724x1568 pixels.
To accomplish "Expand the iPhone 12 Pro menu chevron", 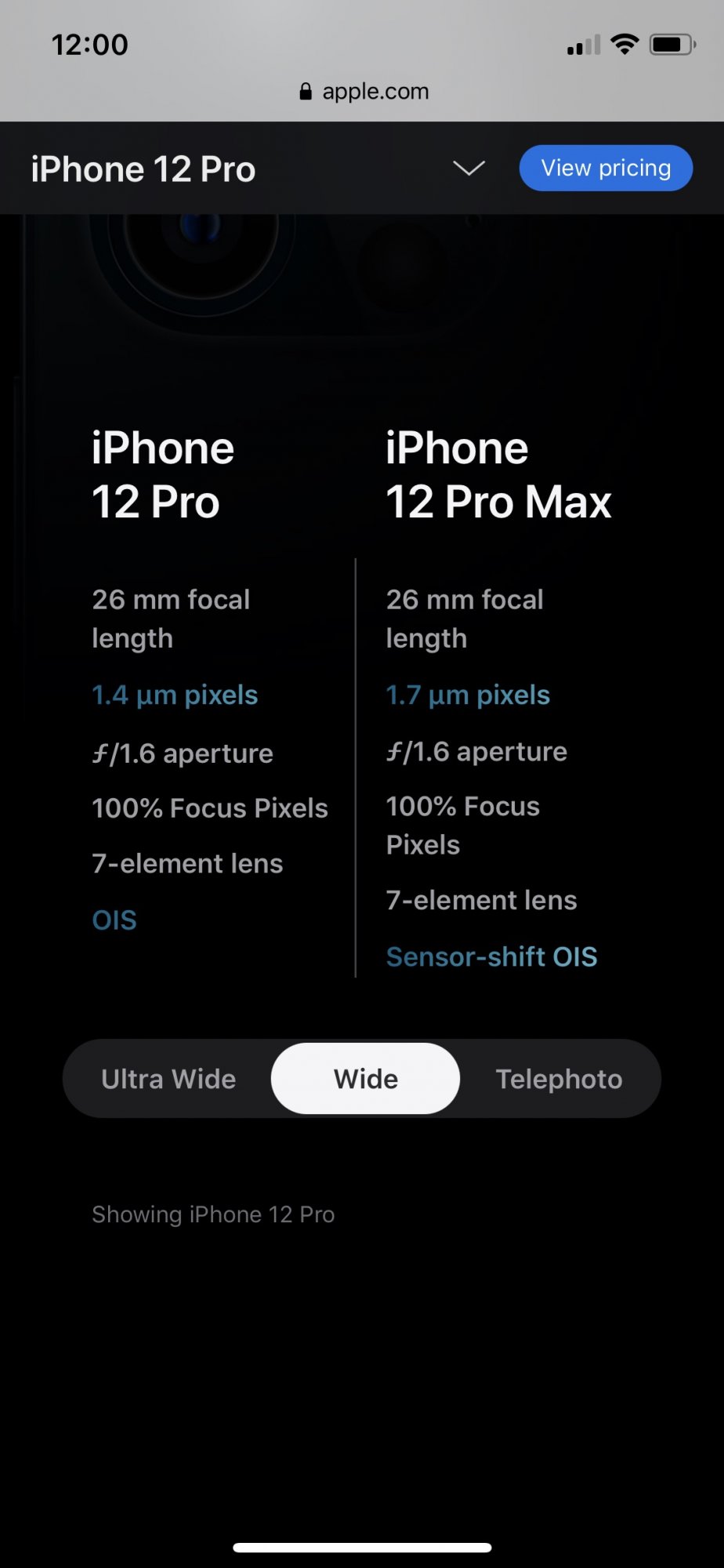I will point(469,168).
